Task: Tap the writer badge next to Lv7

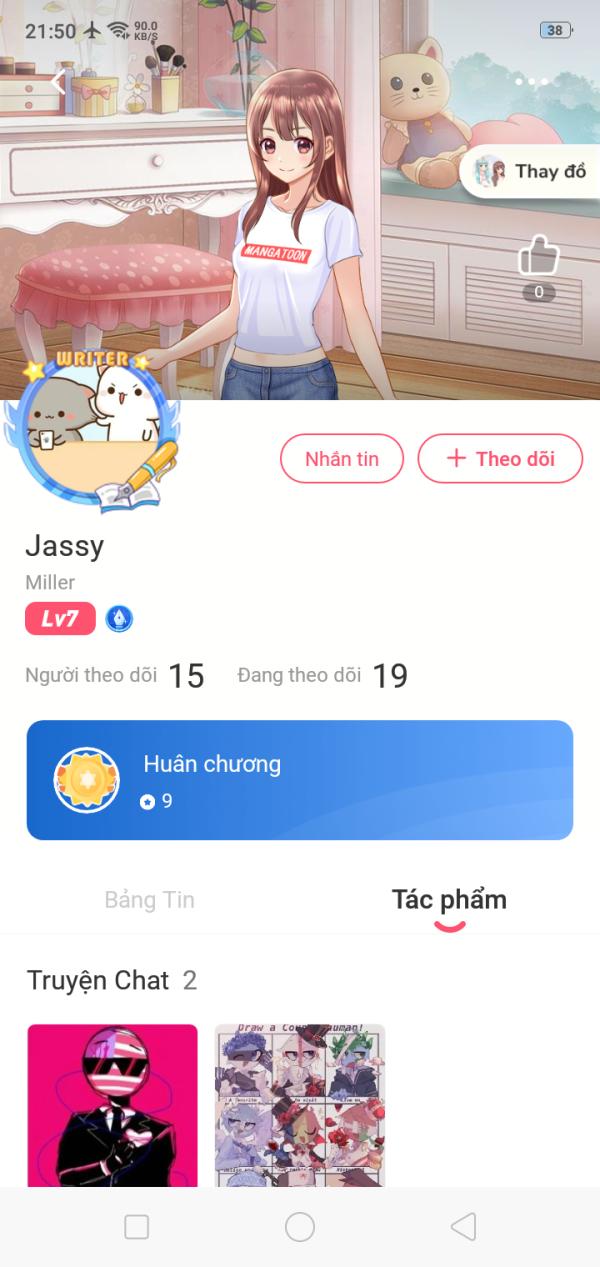Action: pyautogui.click(x=119, y=619)
